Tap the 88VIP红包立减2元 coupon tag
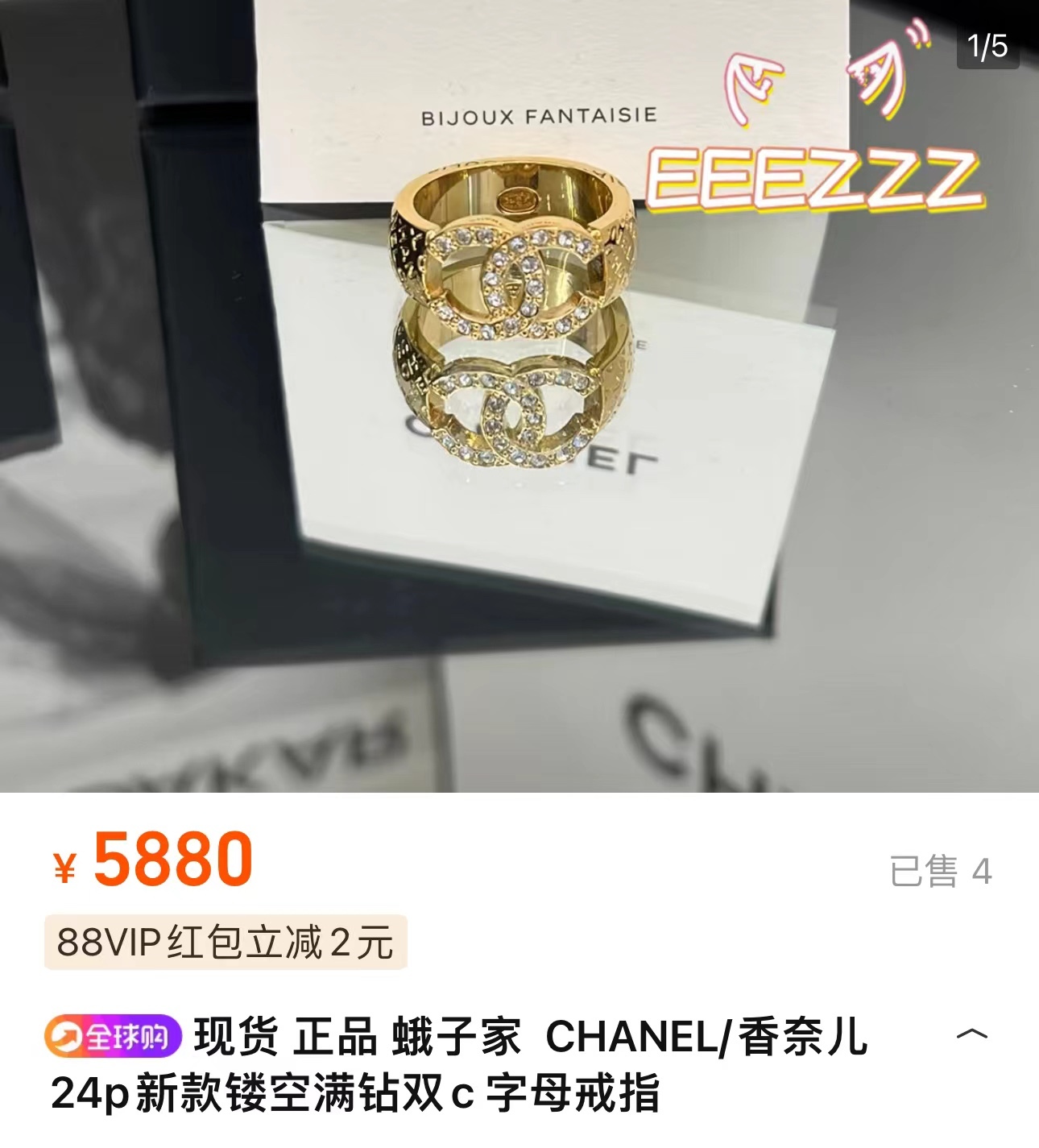The width and height of the screenshot is (1039, 1148). [226, 942]
